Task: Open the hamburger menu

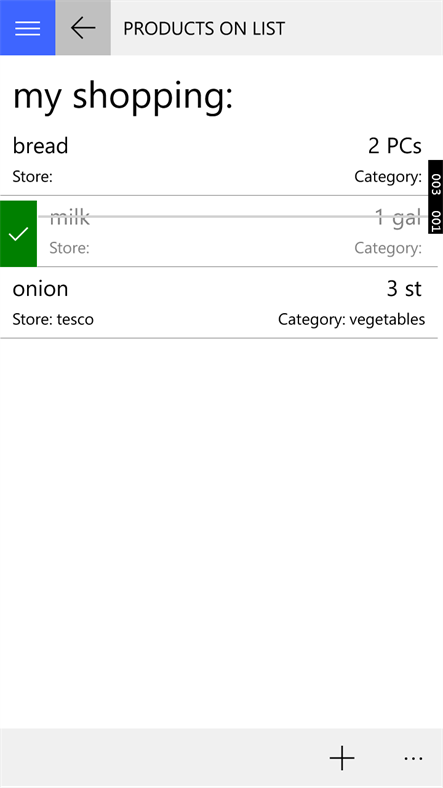Action: 28,28
